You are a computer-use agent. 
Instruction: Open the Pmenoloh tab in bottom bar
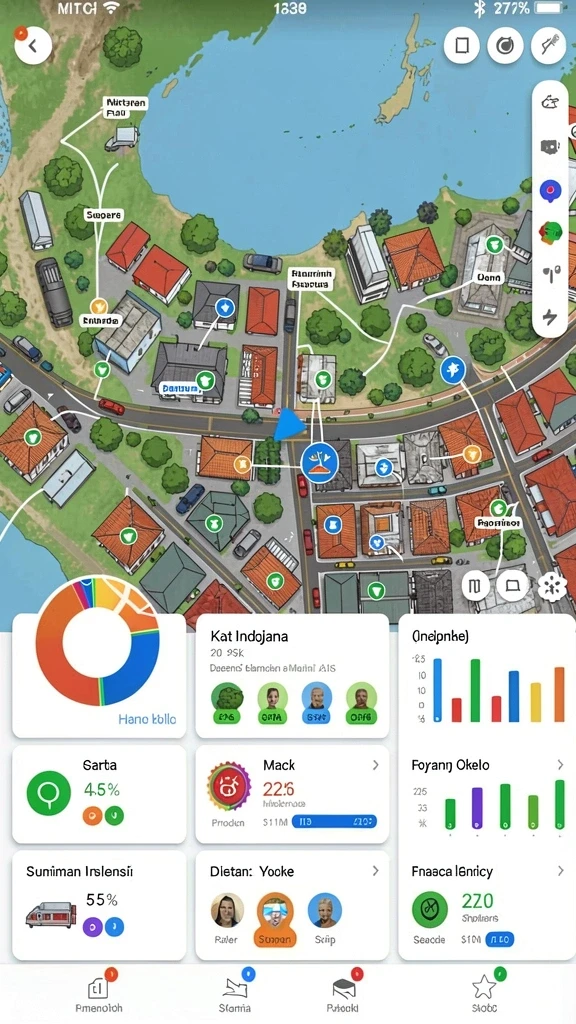(x=99, y=992)
